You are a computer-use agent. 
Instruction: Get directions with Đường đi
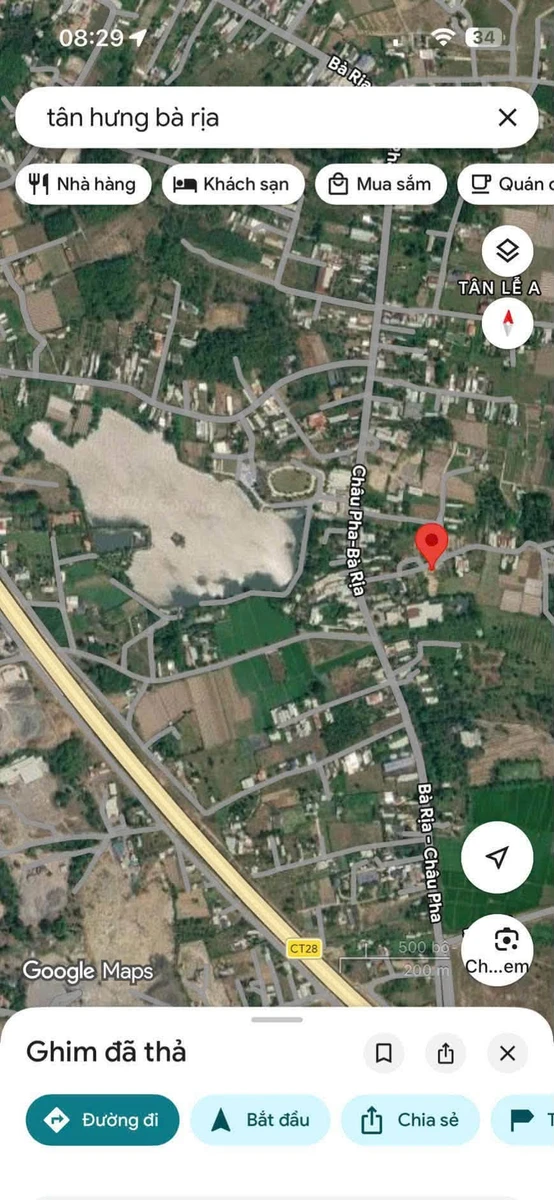click(103, 1120)
